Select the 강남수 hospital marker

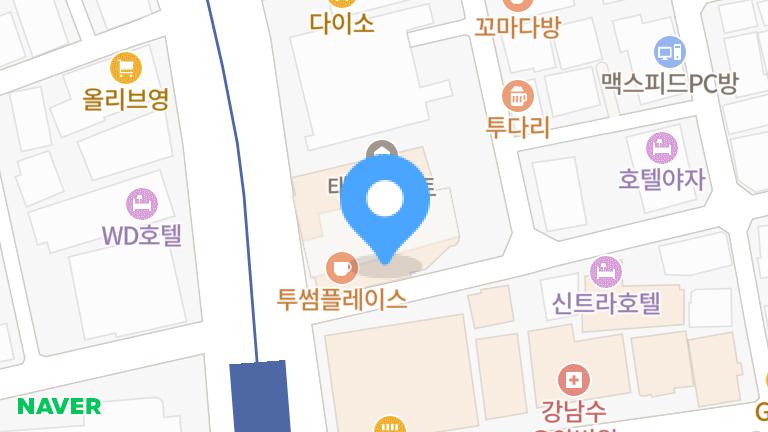(x=575, y=380)
